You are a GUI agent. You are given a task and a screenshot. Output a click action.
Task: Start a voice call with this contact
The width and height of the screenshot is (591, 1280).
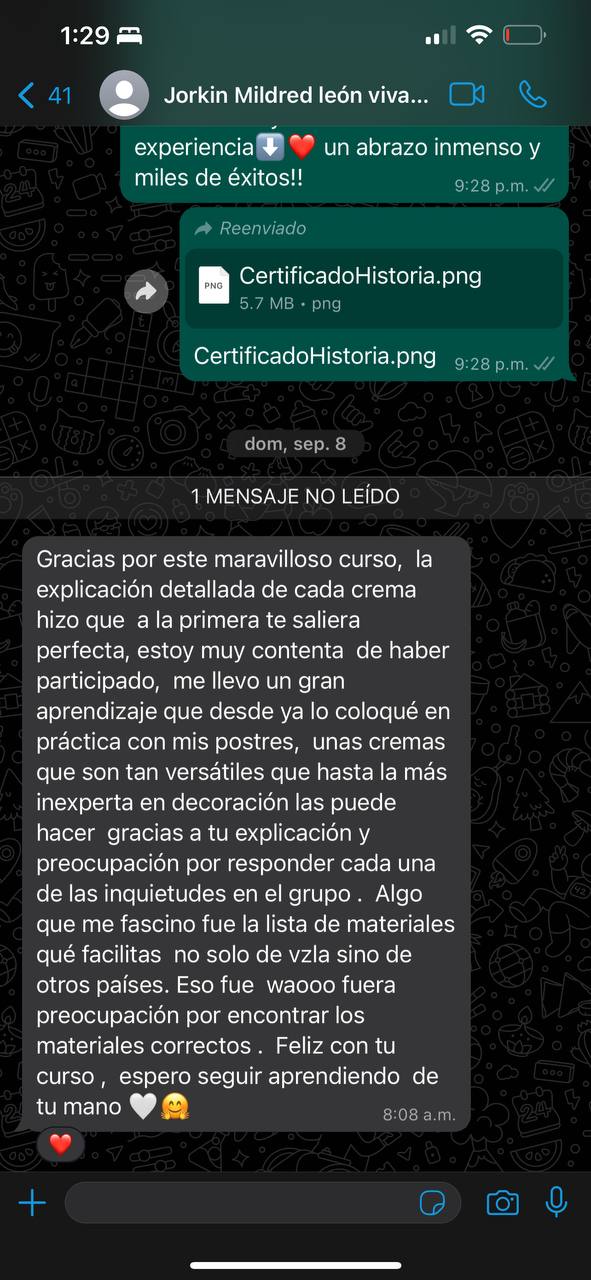click(x=532, y=95)
